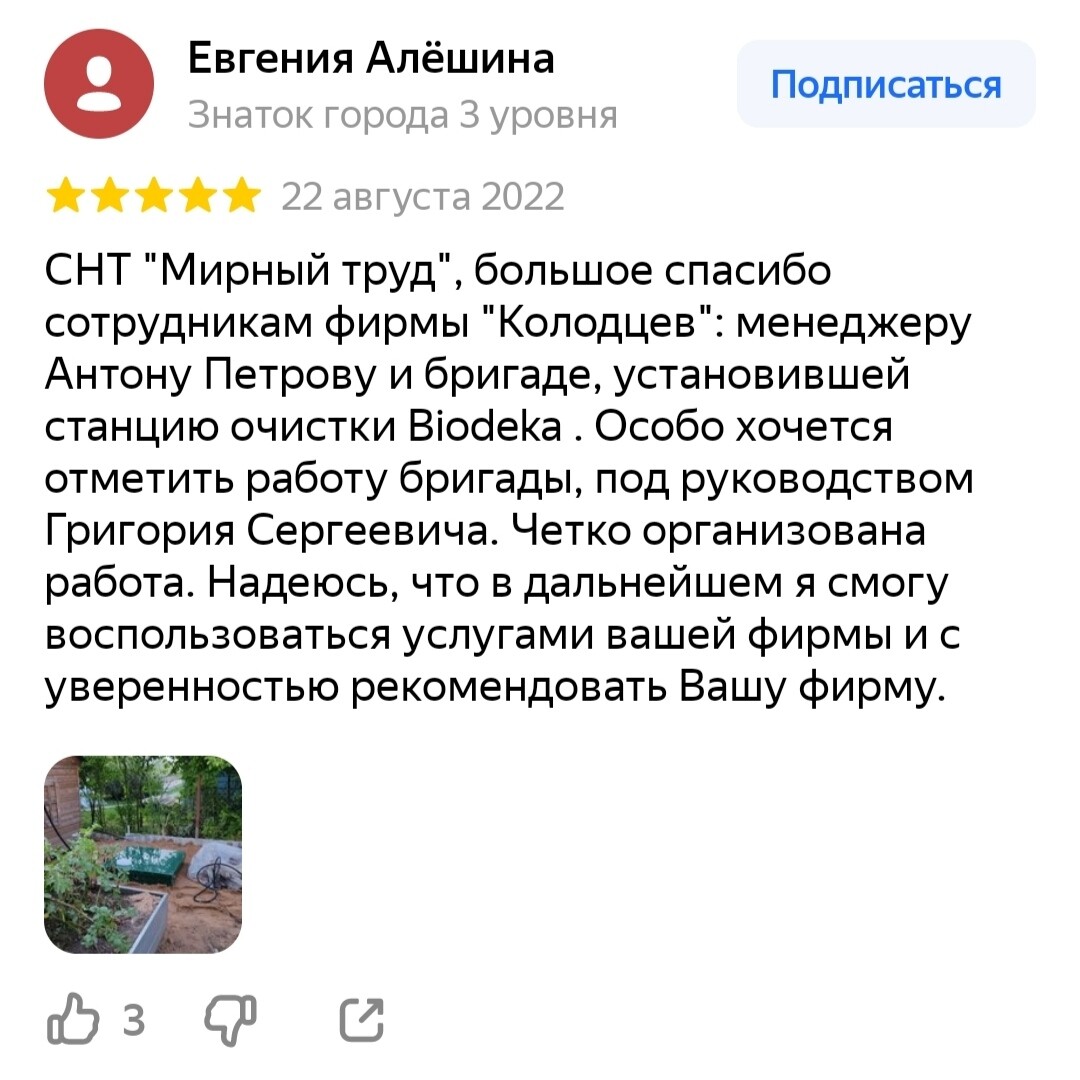Viewport: 1080px width, 1080px height.
Task: Open Евгения Алёшина's profile avatar
Action: (x=99, y=84)
